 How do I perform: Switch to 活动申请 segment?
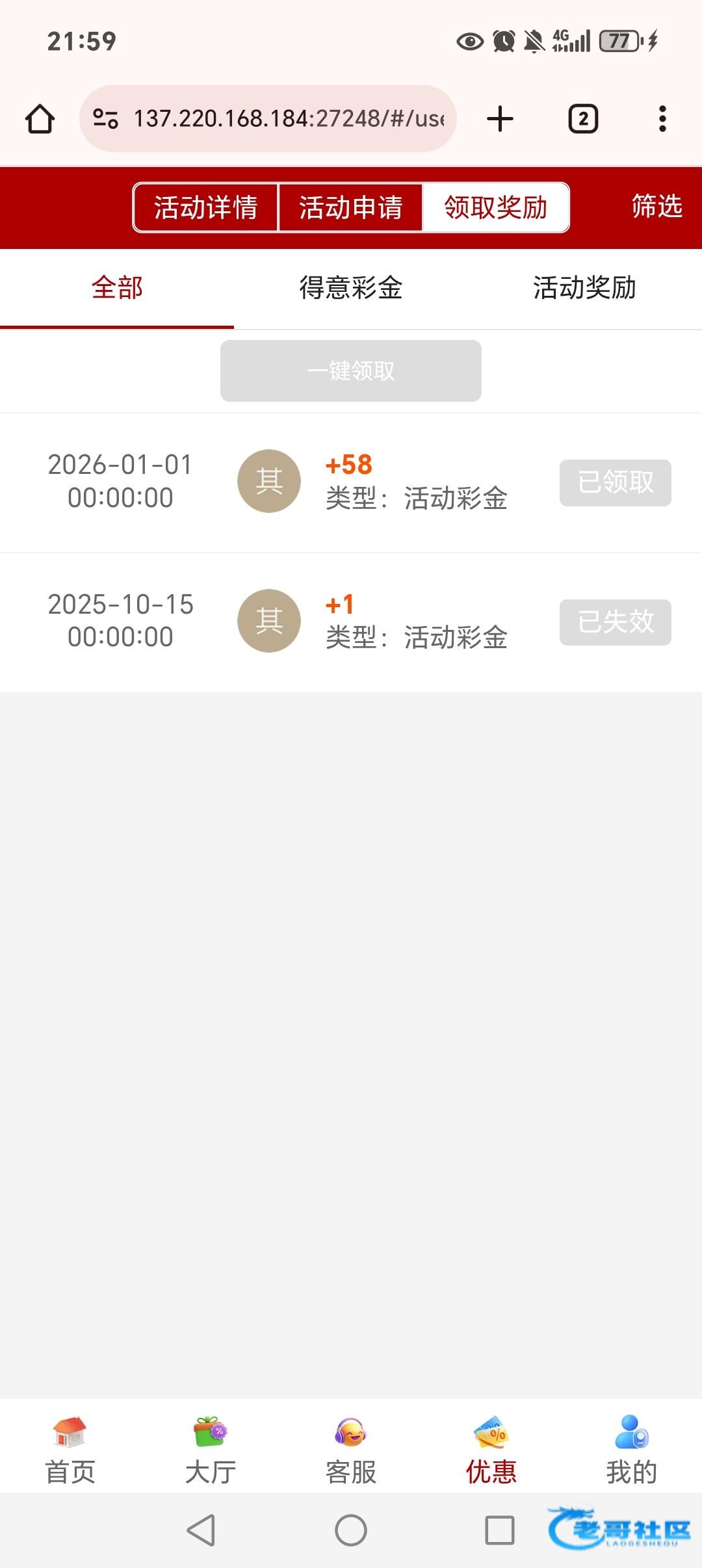350,207
